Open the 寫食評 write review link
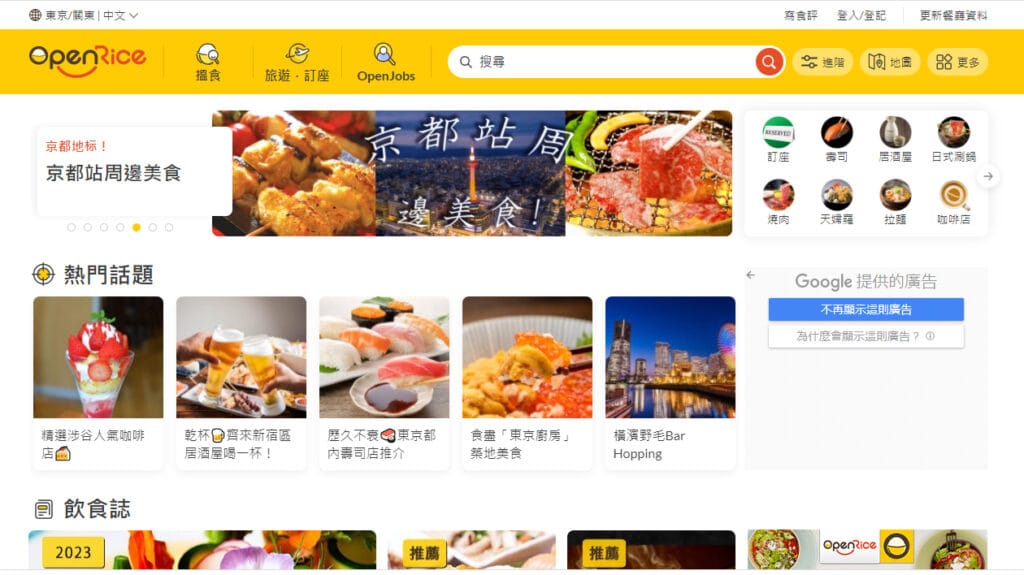This screenshot has width=1024, height=575. (800, 15)
